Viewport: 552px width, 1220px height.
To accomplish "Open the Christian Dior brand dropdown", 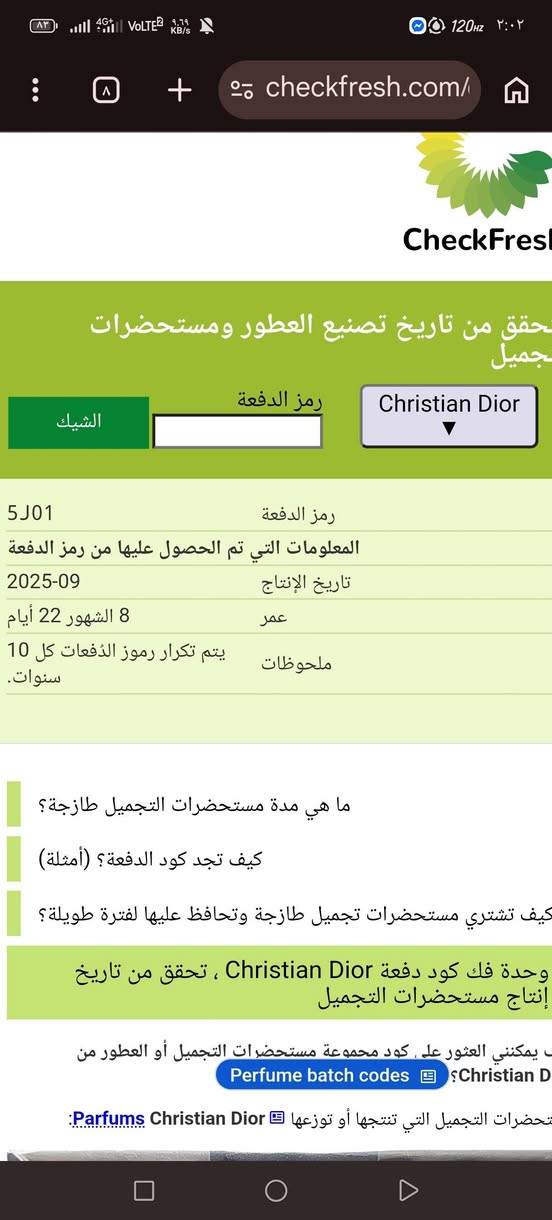I will point(449,415).
